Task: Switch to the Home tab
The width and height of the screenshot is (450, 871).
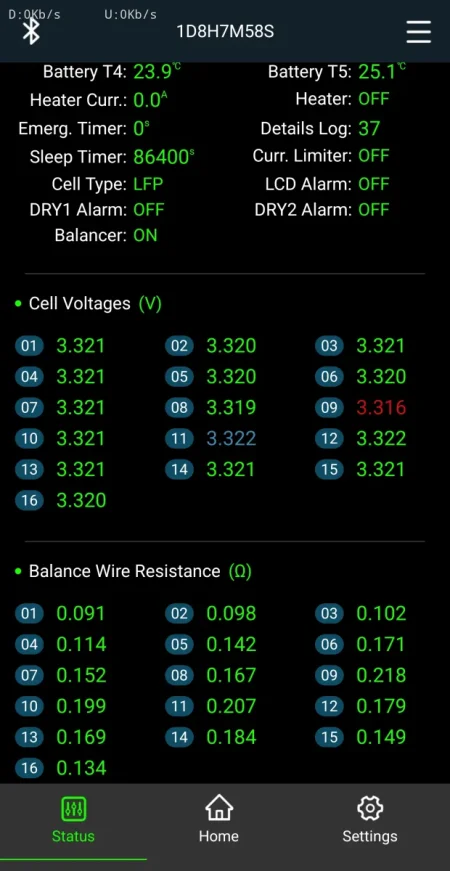Action: click(219, 819)
